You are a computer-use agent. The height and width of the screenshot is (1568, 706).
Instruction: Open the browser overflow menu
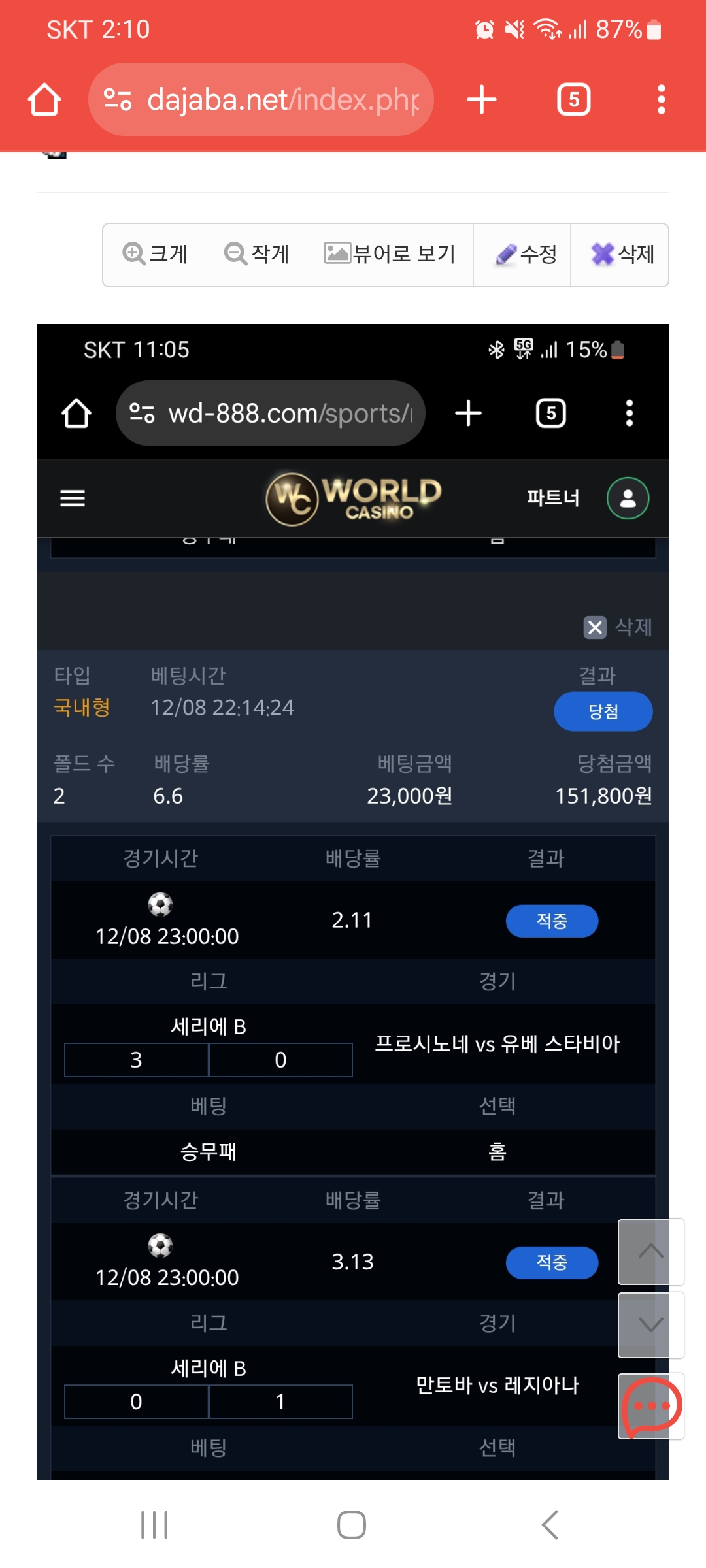pos(661,100)
